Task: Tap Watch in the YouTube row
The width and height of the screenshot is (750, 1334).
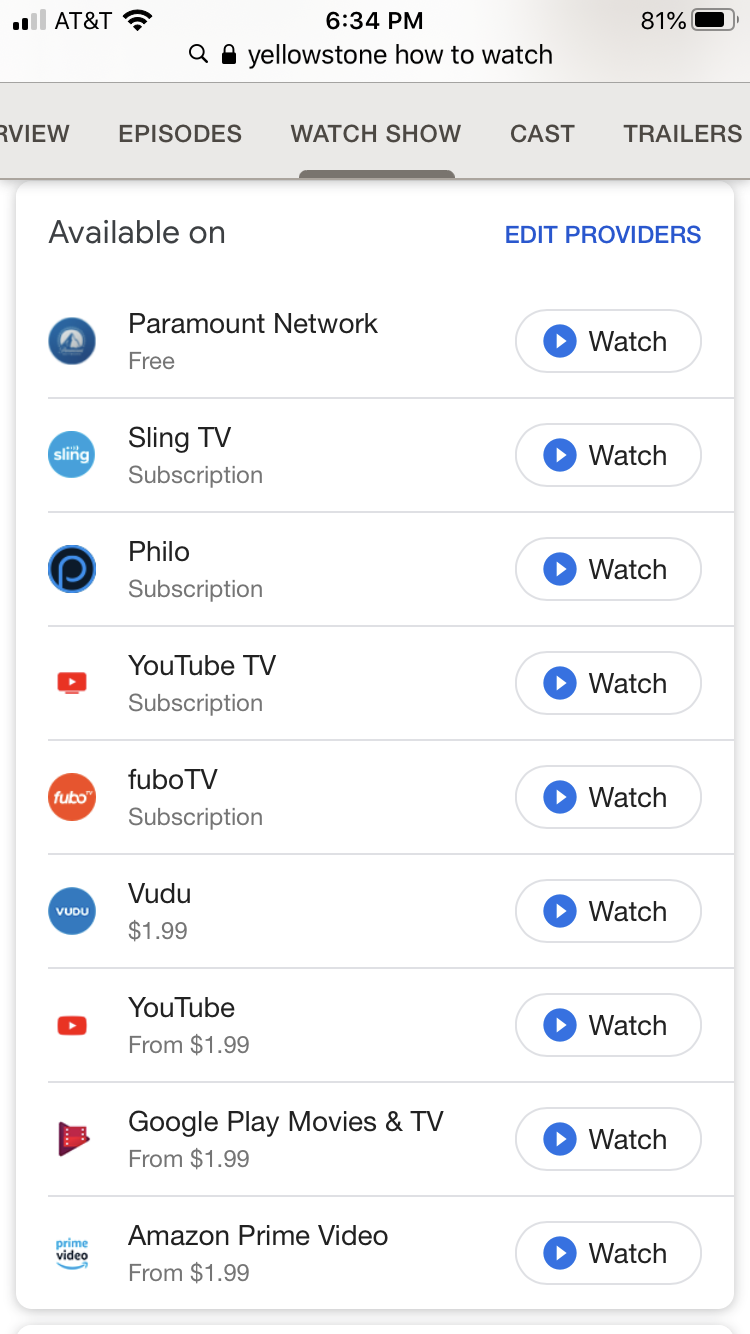Action: pyautogui.click(x=607, y=1025)
